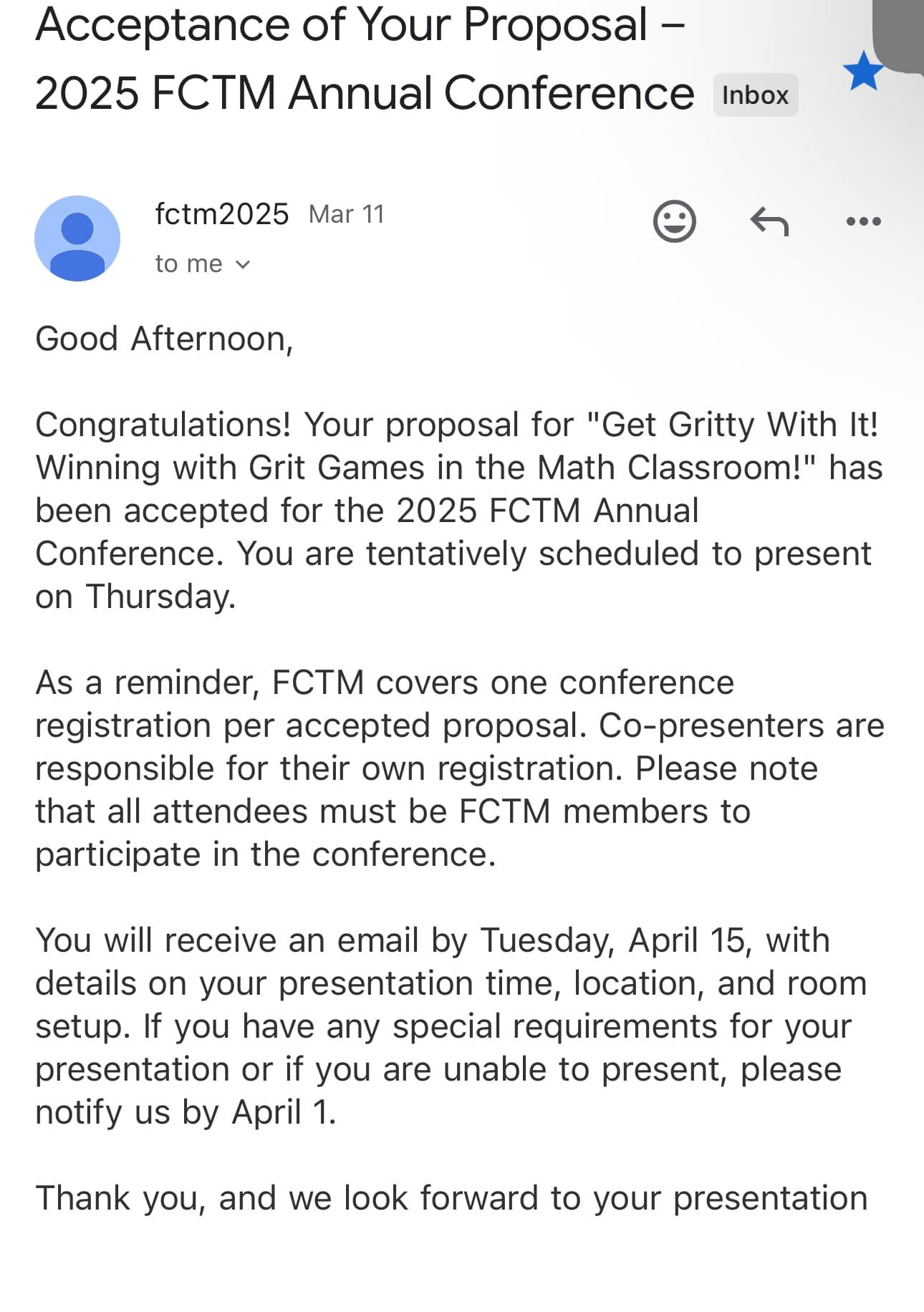Open the fctm2025 sender avatar
This screenshot has width=924, height=1312.
pos(77,238)
